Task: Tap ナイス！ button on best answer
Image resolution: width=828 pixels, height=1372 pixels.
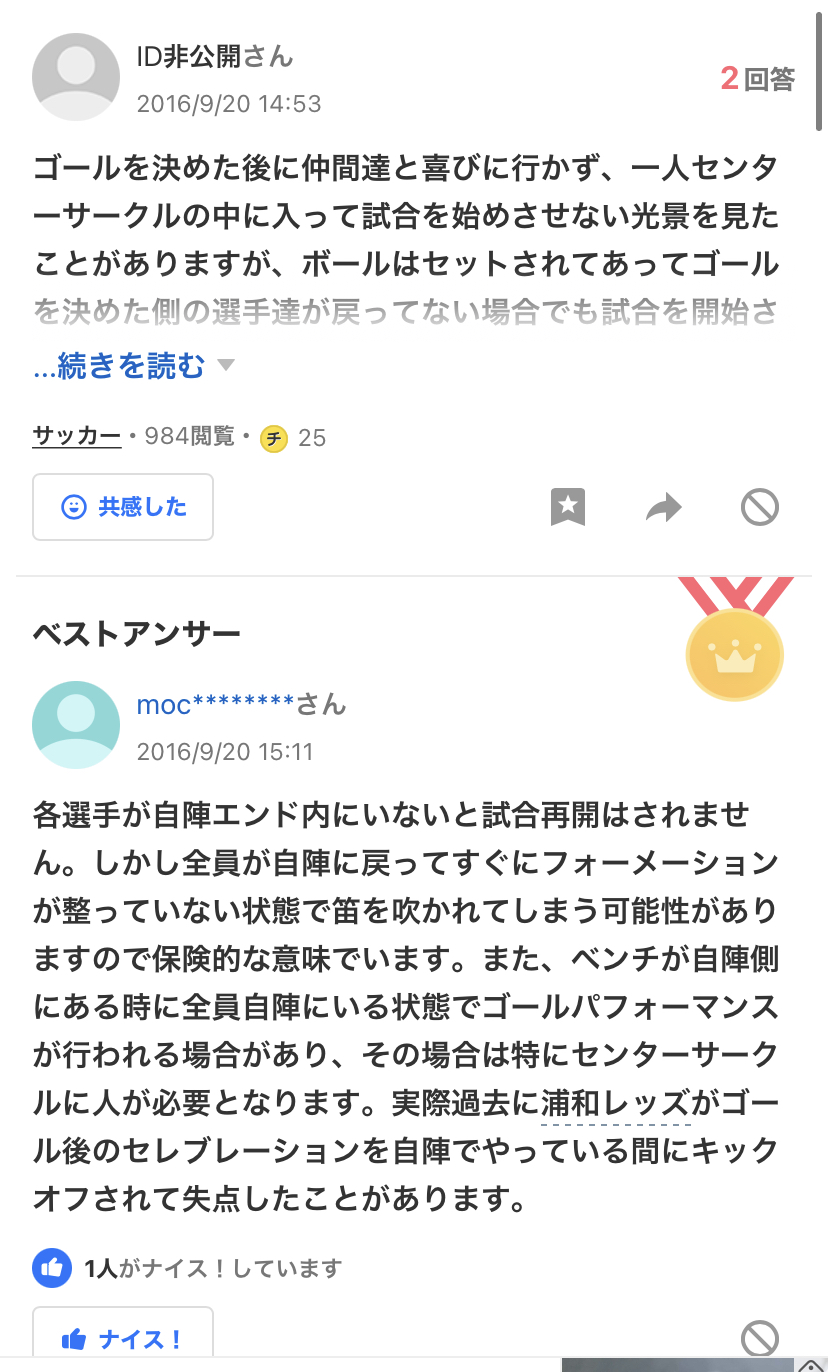Action: click(123, 1338)
